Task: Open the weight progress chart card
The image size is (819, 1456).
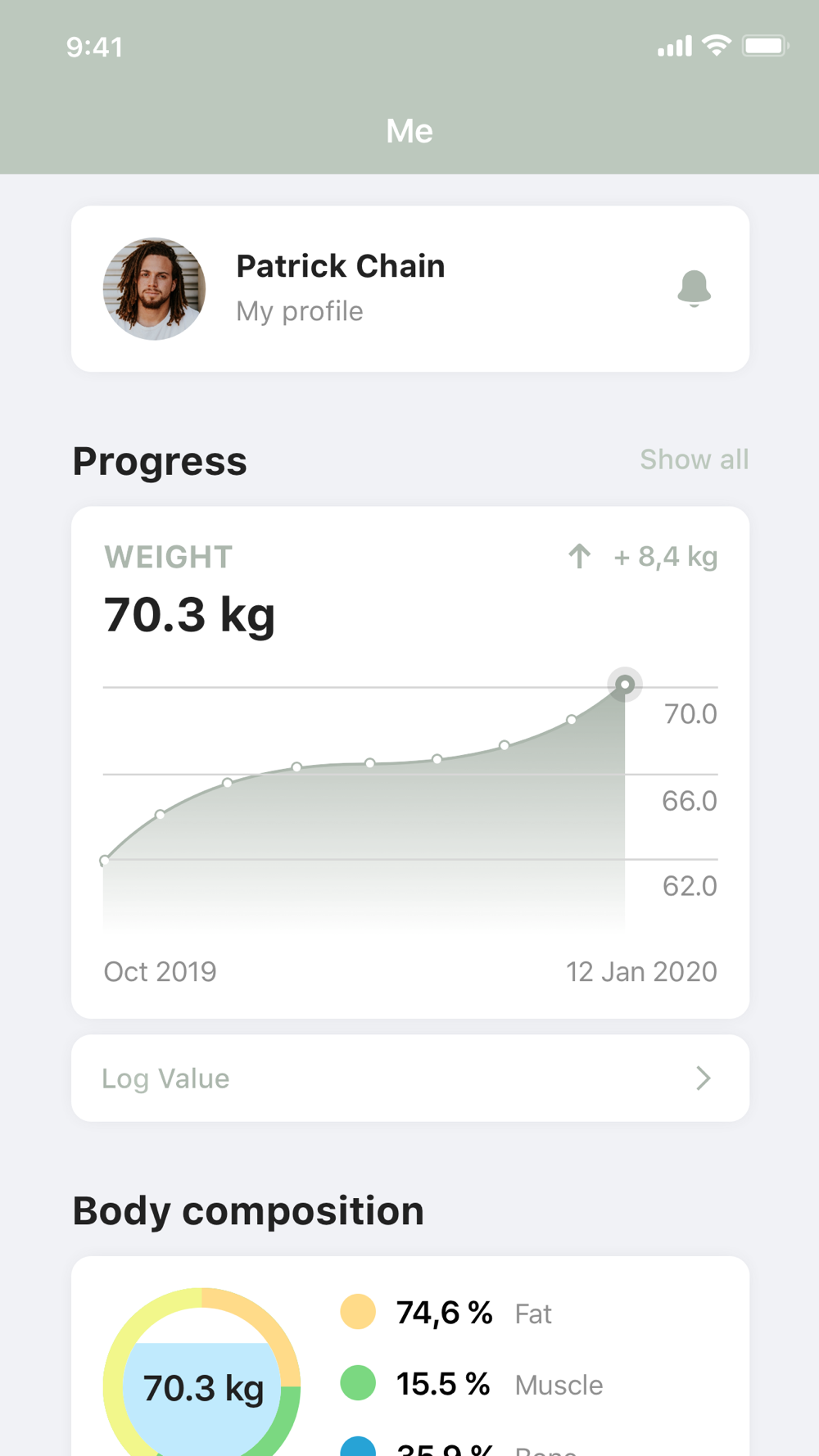Action: click(410, 762)
